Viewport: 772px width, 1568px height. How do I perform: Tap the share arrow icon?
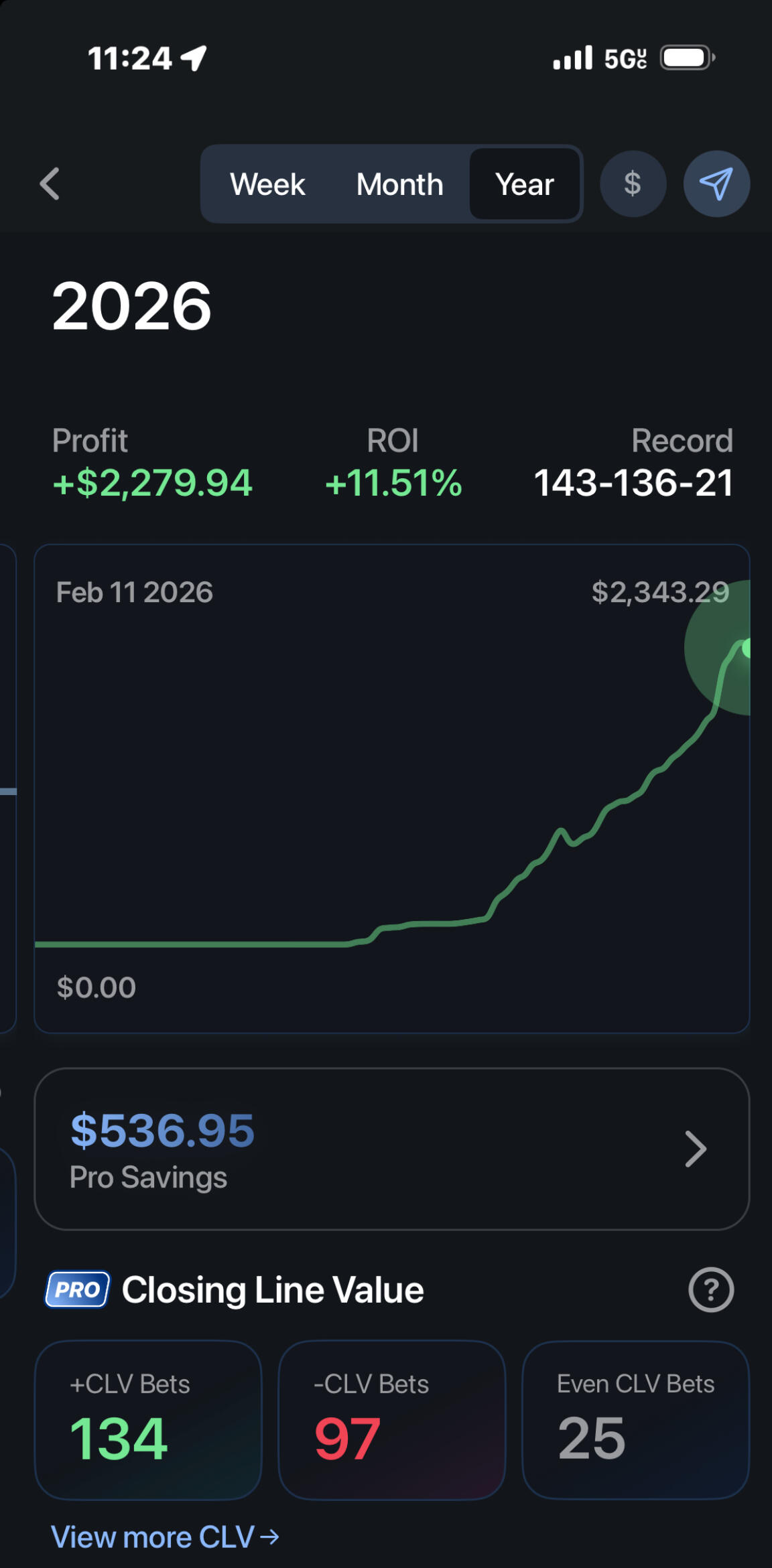(x=716, y=184)
